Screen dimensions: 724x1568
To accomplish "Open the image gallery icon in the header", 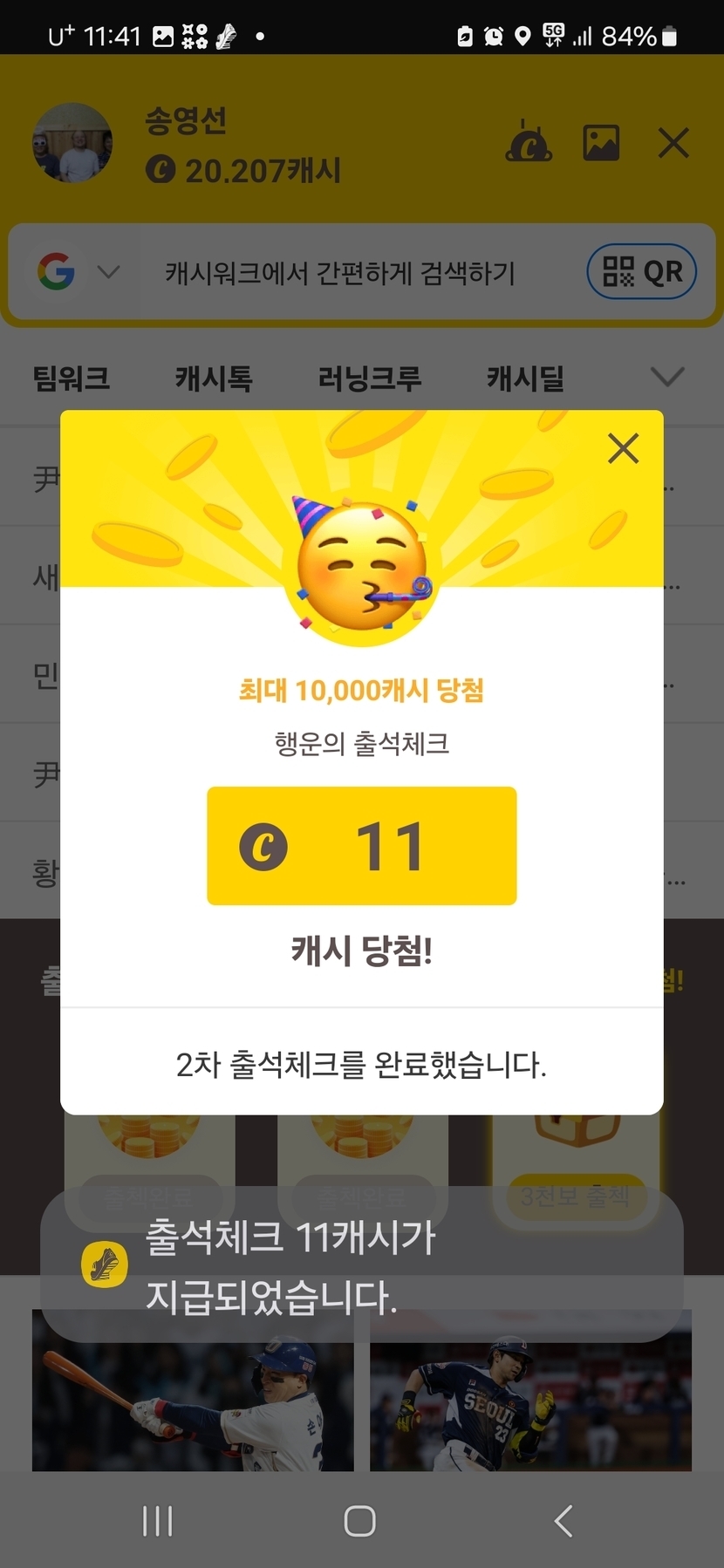I will pyautogui.click(x=601, y=143).
